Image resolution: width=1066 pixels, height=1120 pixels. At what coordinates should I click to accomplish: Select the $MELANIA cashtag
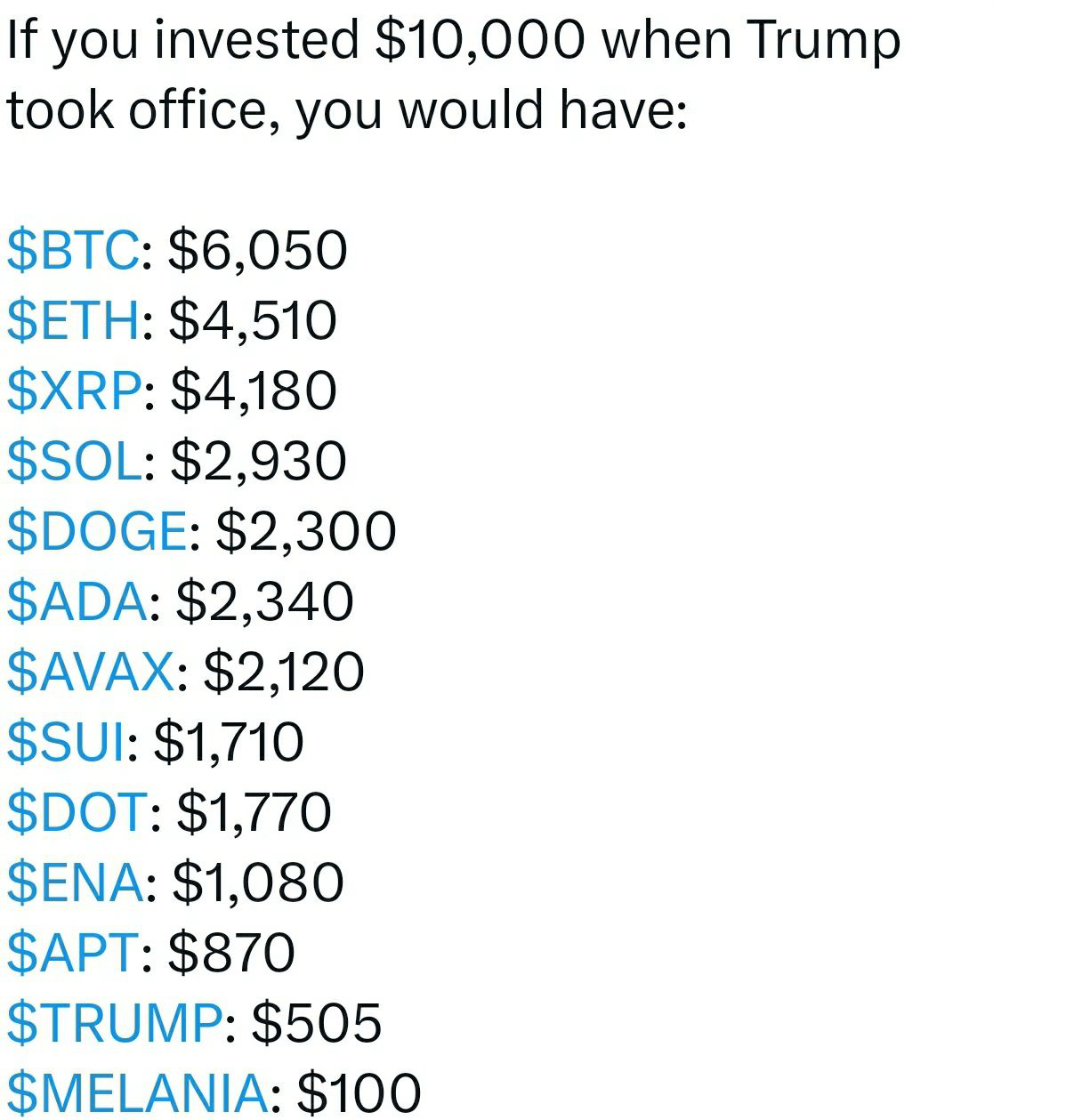137,1093
